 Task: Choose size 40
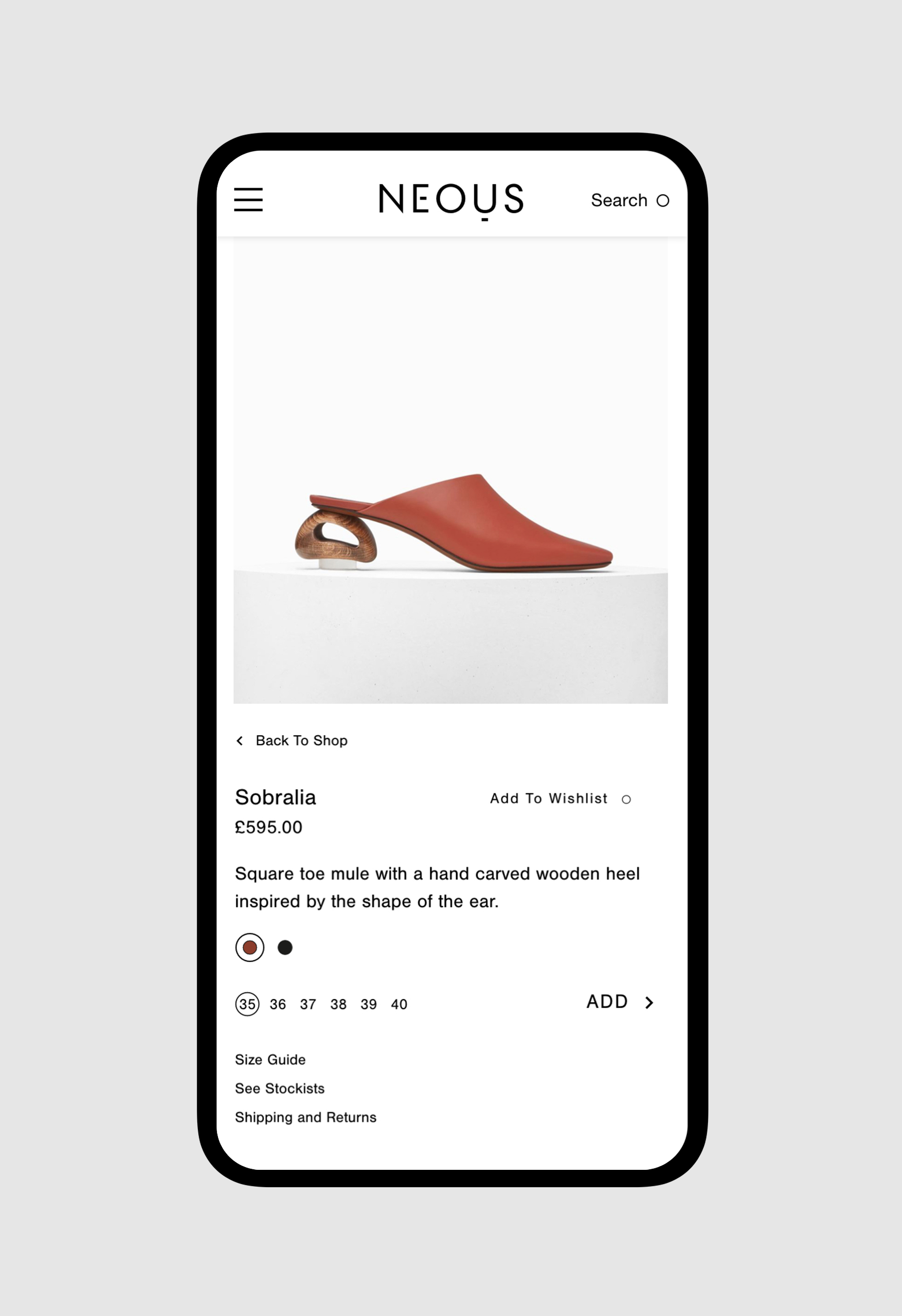point(399,1004)
